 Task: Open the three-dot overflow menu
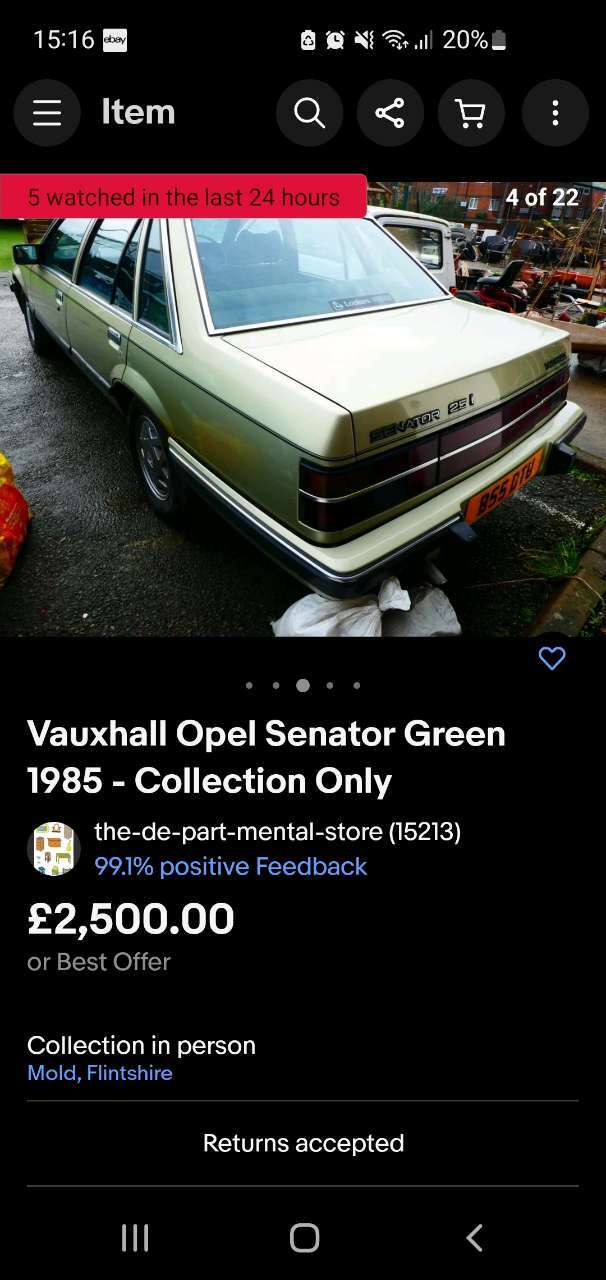(x=555, y=113)
